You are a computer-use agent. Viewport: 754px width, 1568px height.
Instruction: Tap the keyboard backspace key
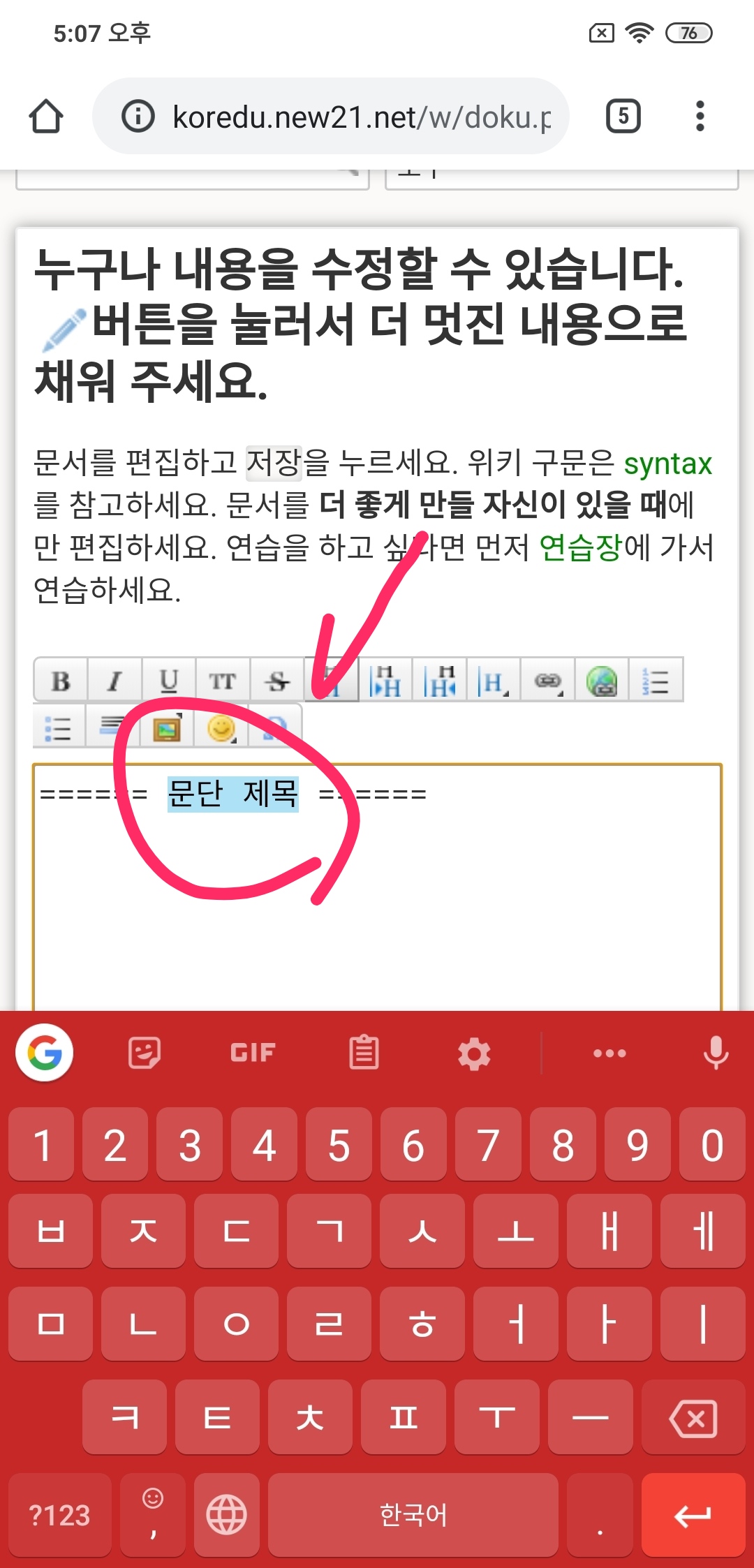pos(693,1417)
